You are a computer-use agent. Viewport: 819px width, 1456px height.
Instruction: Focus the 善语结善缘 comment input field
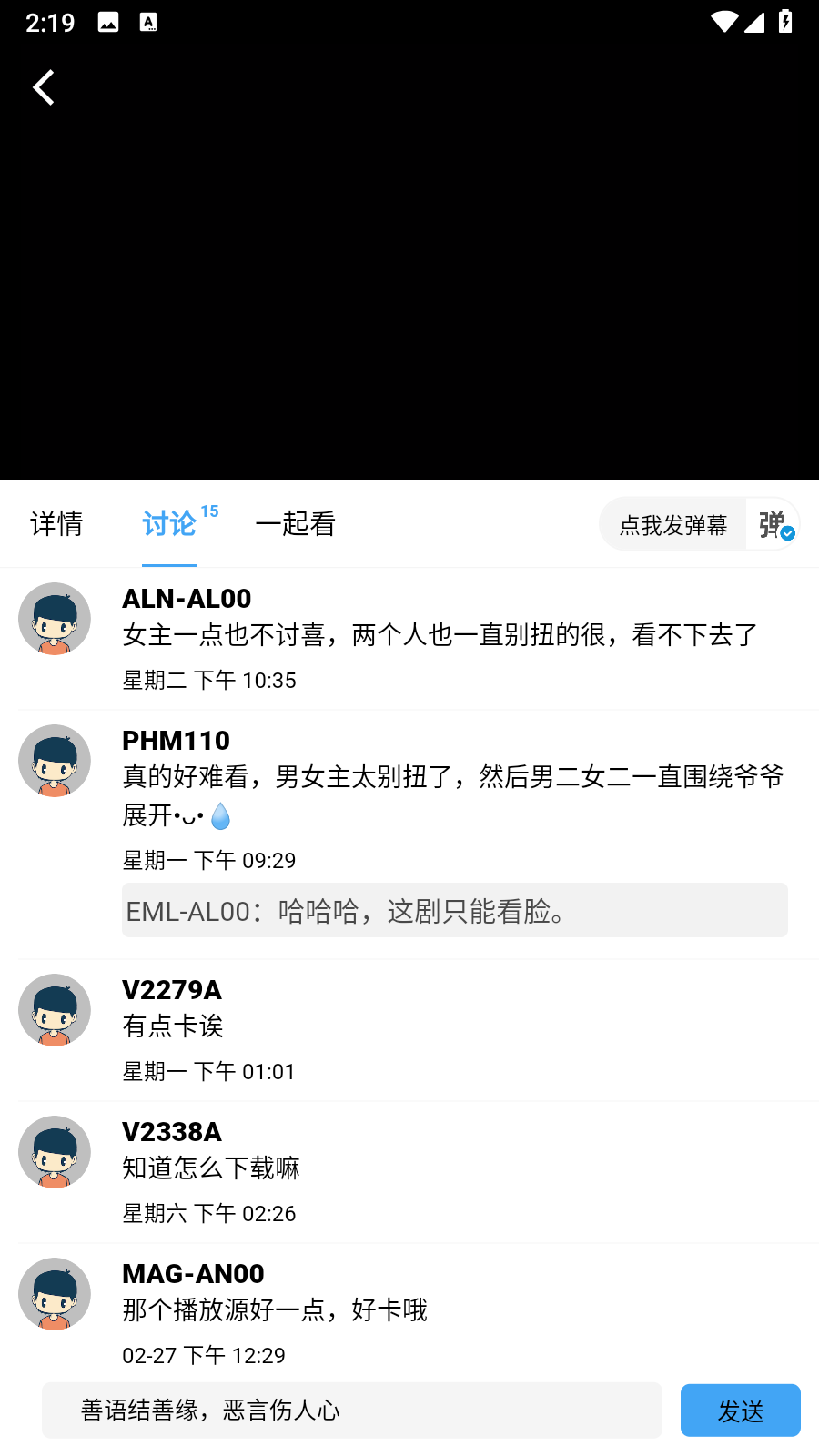tap(352, 1410)
